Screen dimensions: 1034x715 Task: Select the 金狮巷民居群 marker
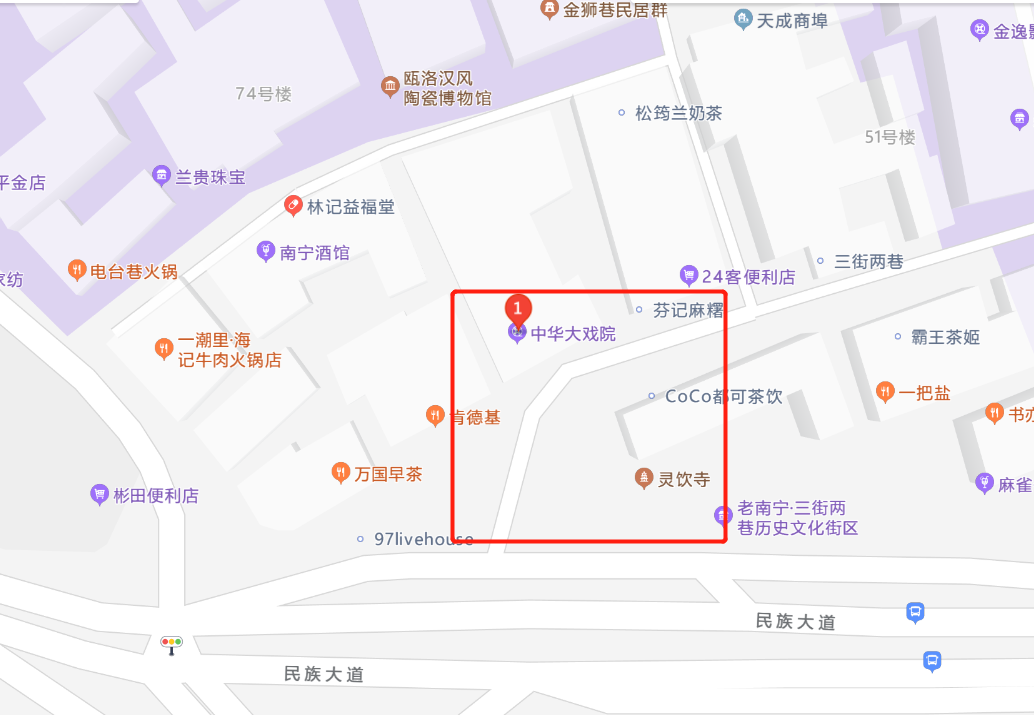point(549,10)
